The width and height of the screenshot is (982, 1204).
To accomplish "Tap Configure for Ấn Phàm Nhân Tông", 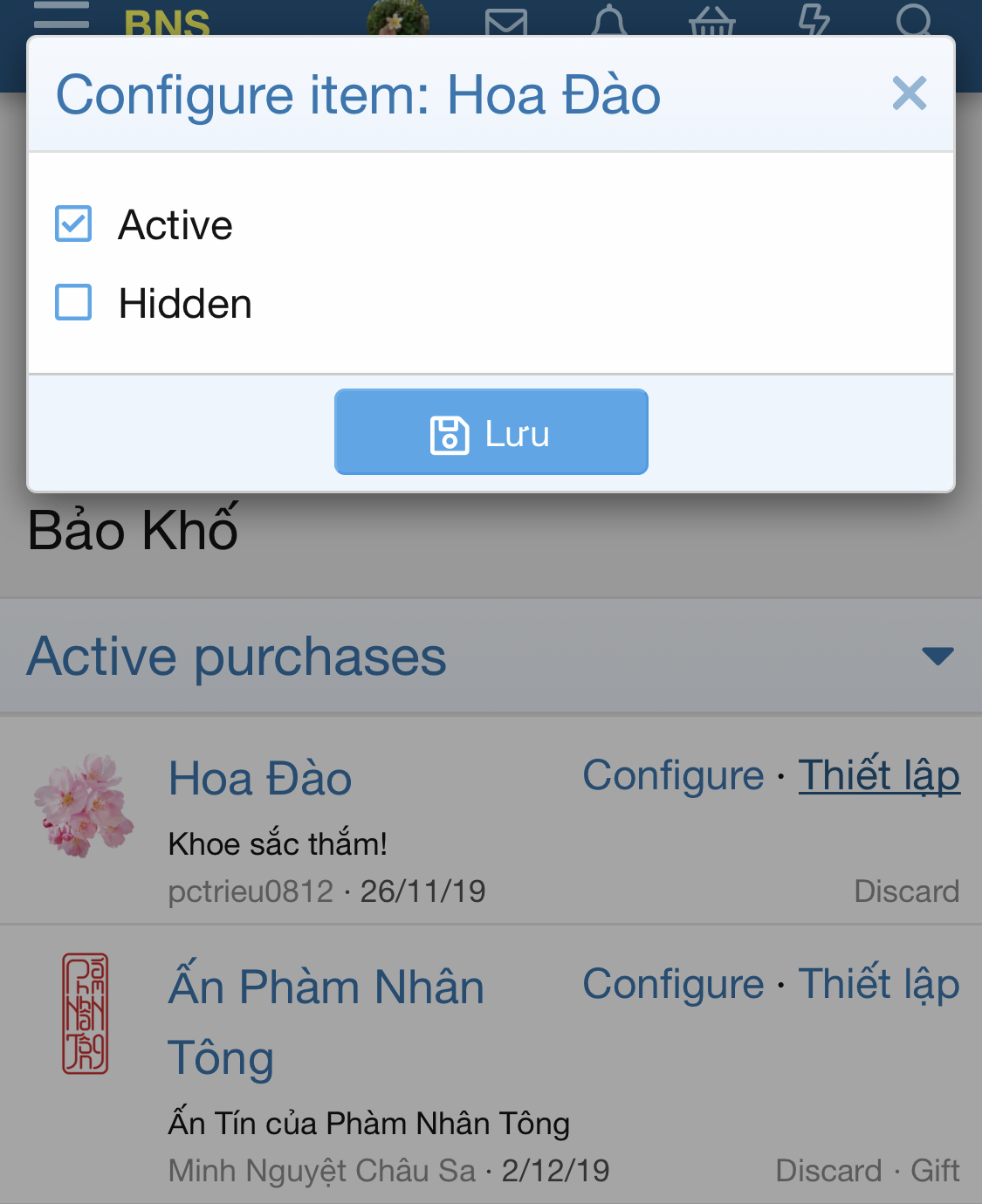I will [673, 984].
